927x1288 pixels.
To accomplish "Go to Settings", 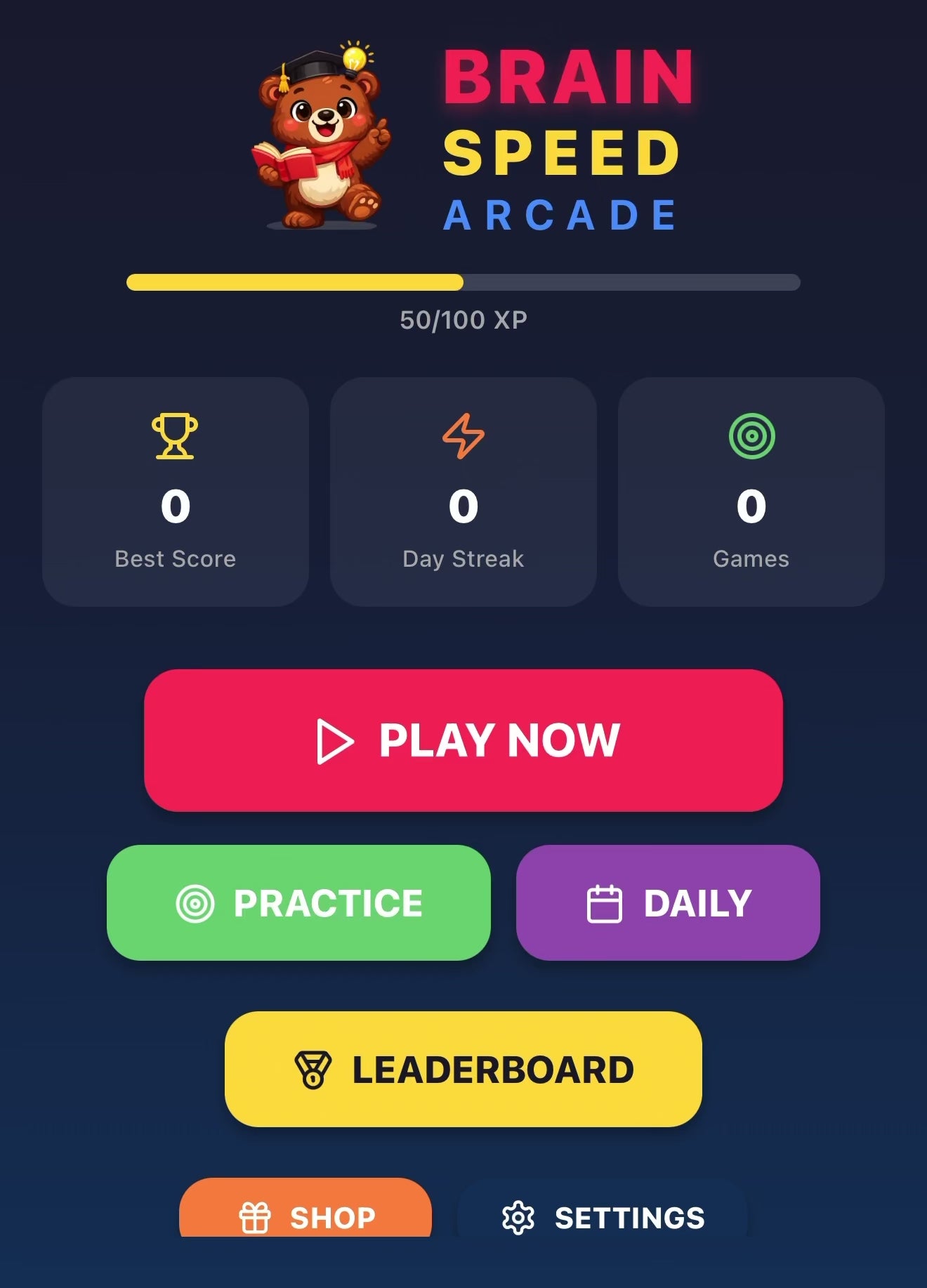I will point(603,1216).
